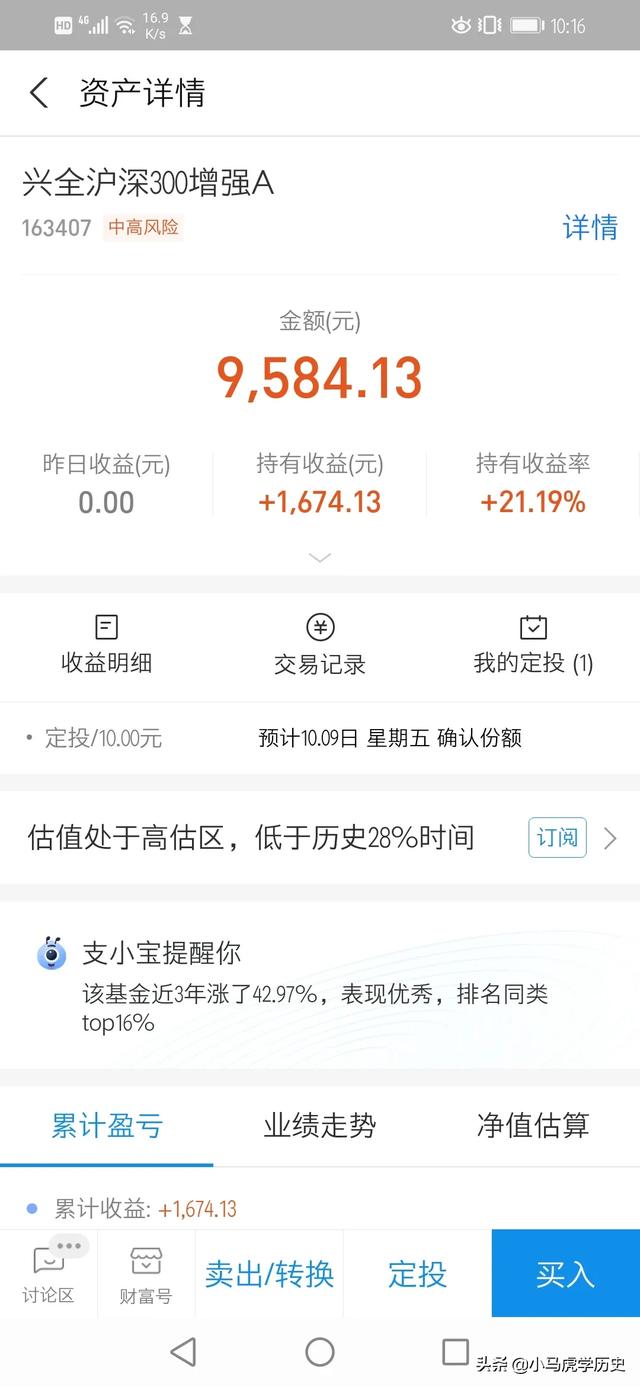Tap the bottom 定投 auto-invest button
Image resolution: width=640 pixels, height=1387 pixels.
pyautogui.click(x=418, y=1274)
